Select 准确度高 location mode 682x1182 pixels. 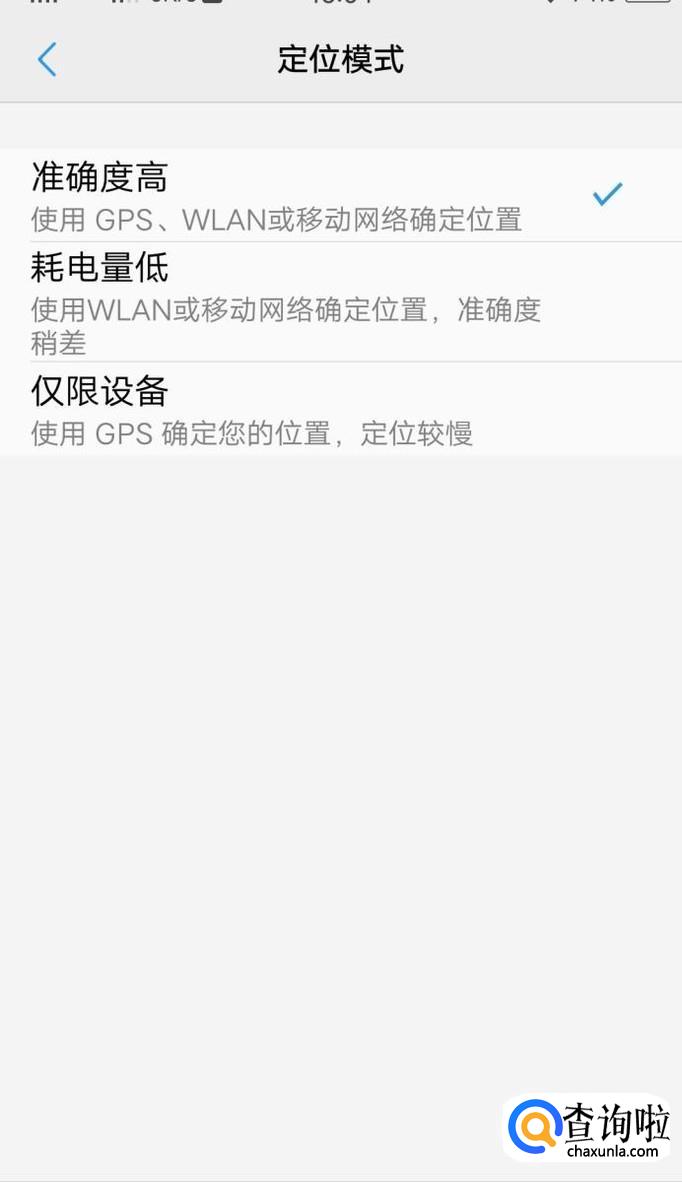(x=300, y=195)
